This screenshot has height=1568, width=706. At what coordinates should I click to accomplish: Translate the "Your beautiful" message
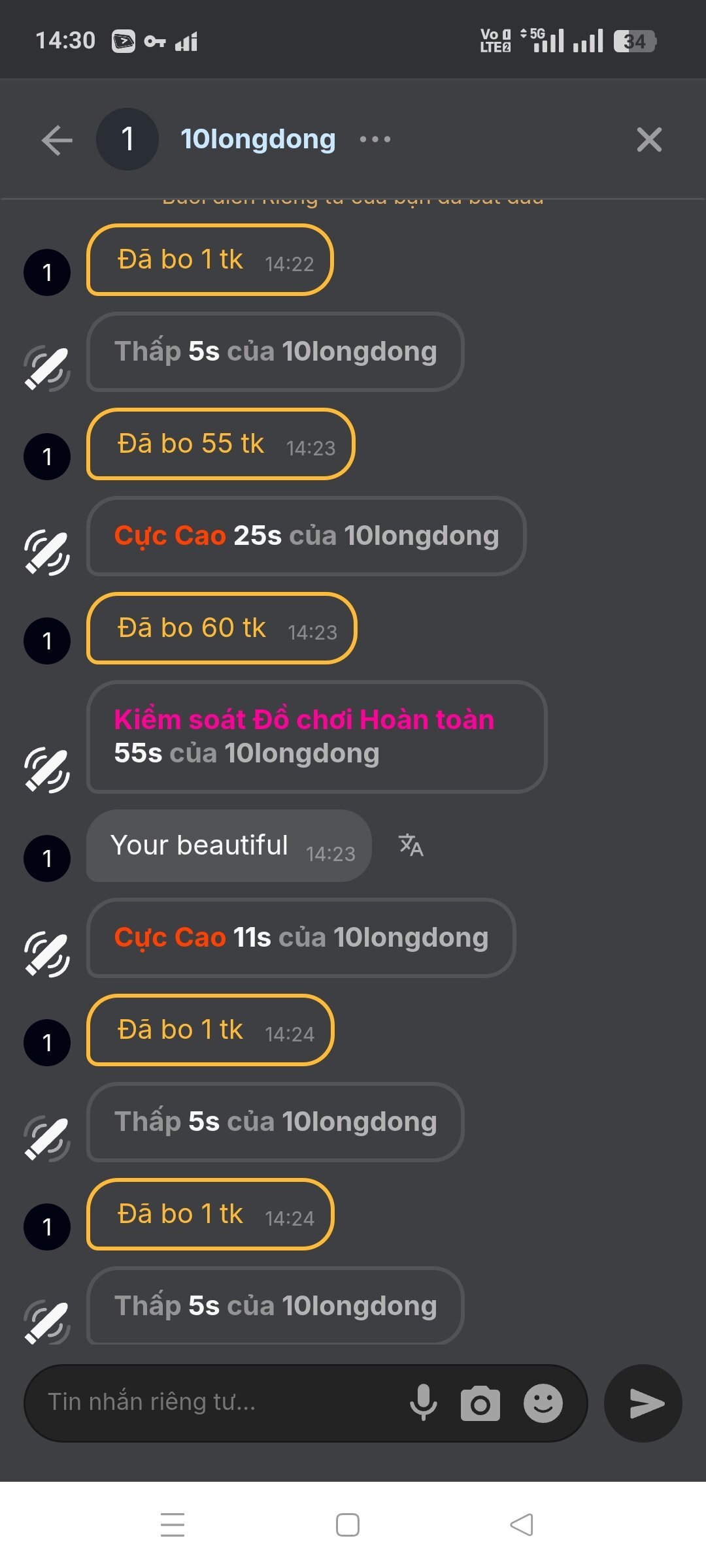(x=411, y=845)
